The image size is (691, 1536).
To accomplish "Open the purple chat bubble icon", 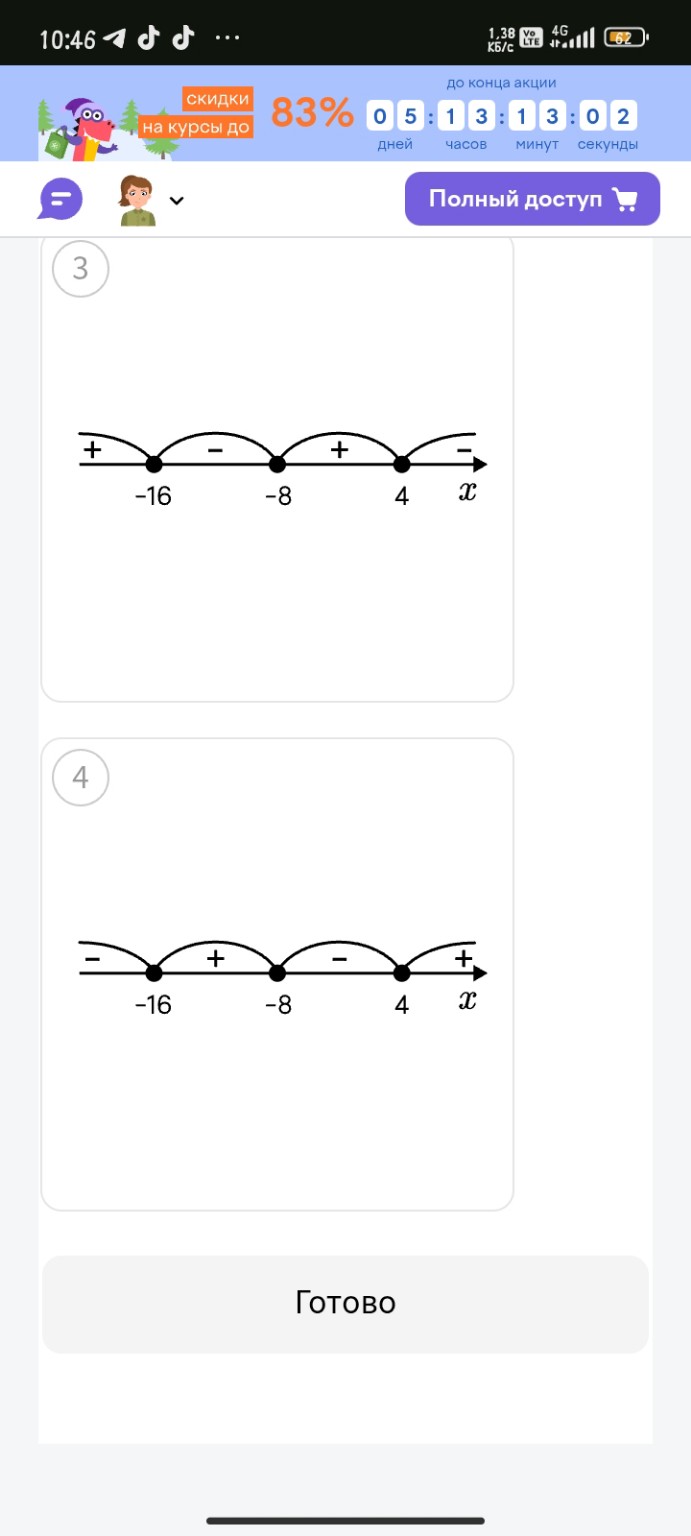I will click(60, 199).
